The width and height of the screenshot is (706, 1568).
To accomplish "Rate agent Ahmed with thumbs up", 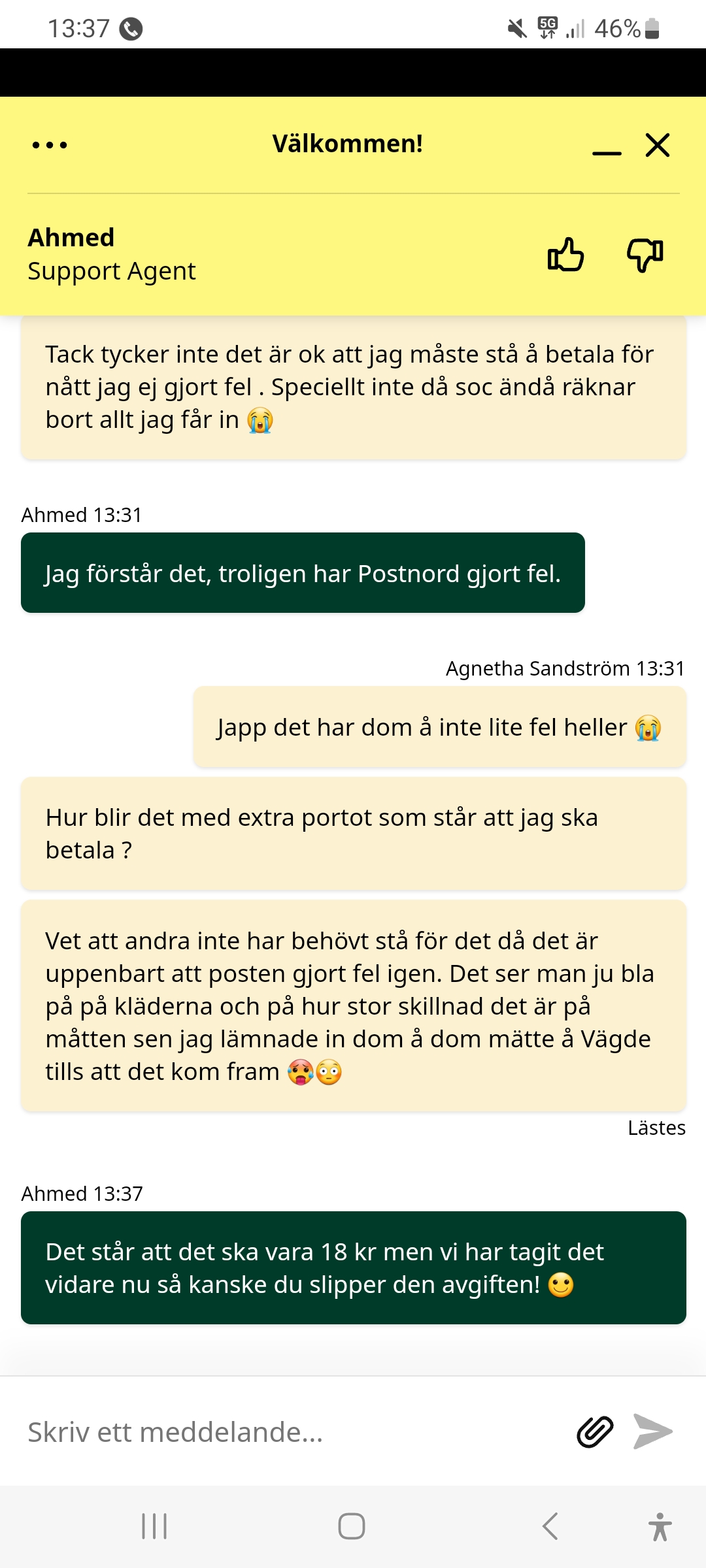I will coord(566,255).
